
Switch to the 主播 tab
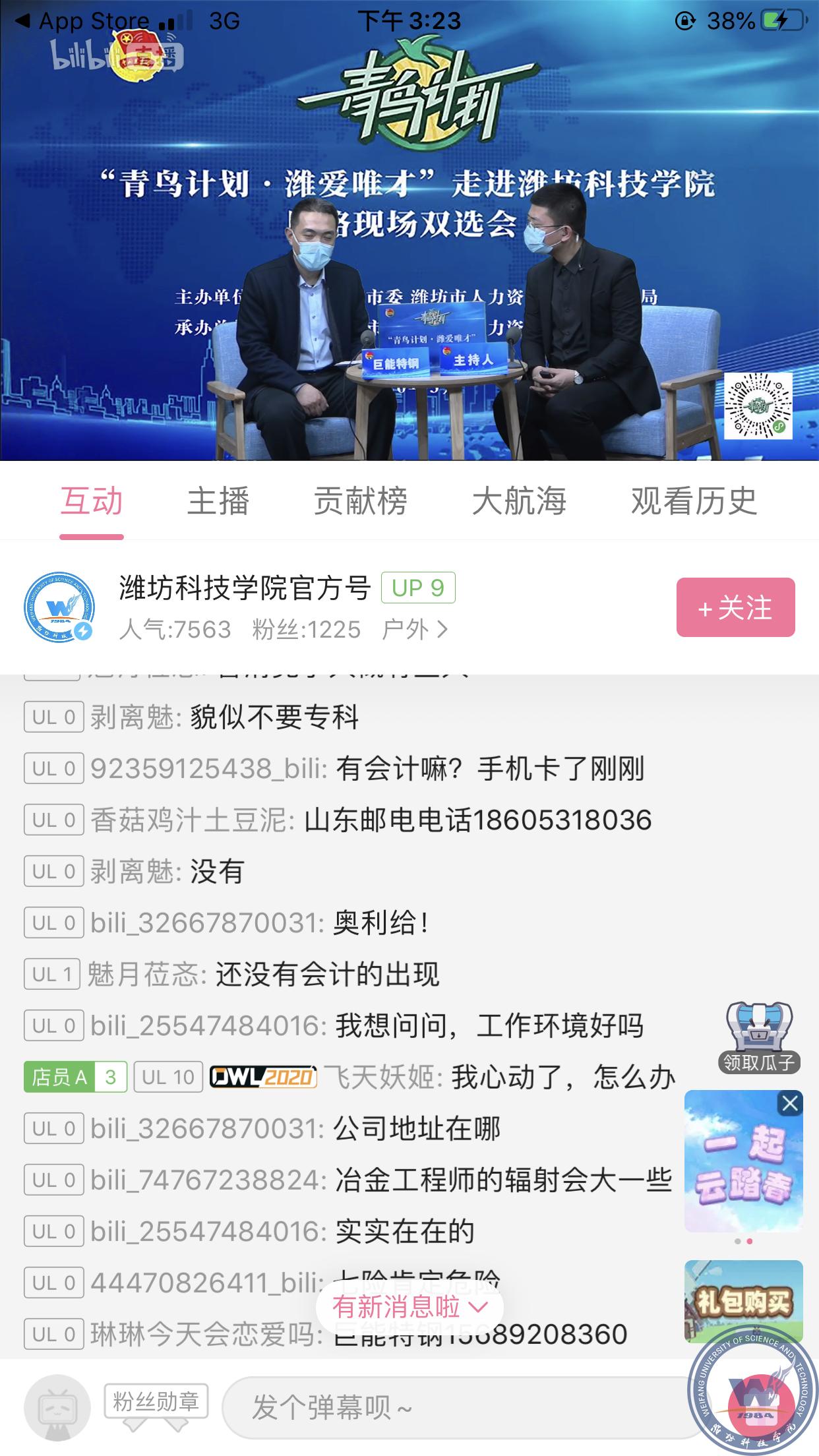click(x=218, y=501)
